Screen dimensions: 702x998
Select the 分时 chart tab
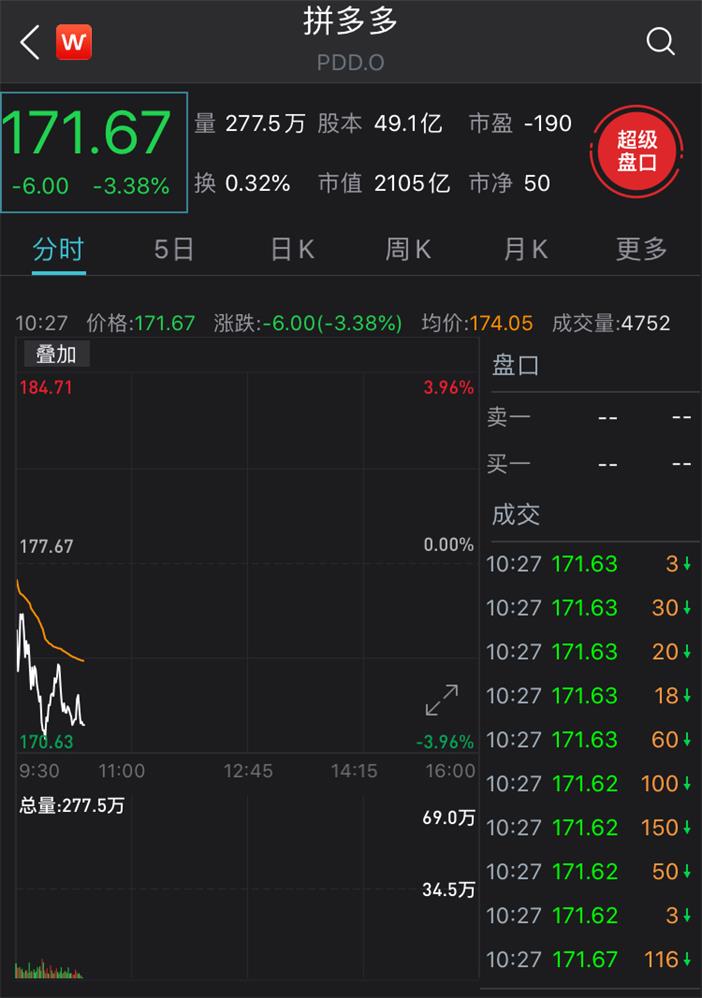pos(58,249)
